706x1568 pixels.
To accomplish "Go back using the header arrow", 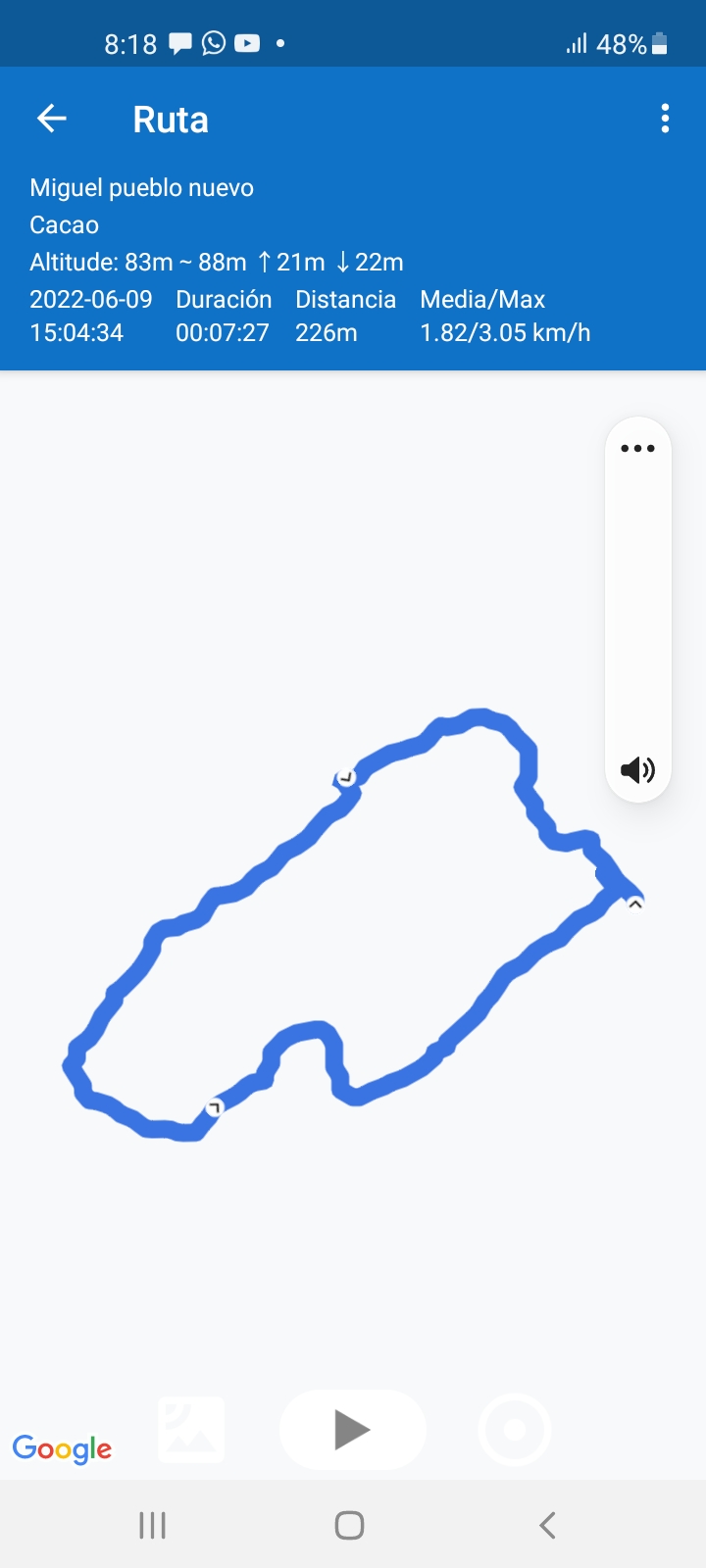I will tap(52, 120).
